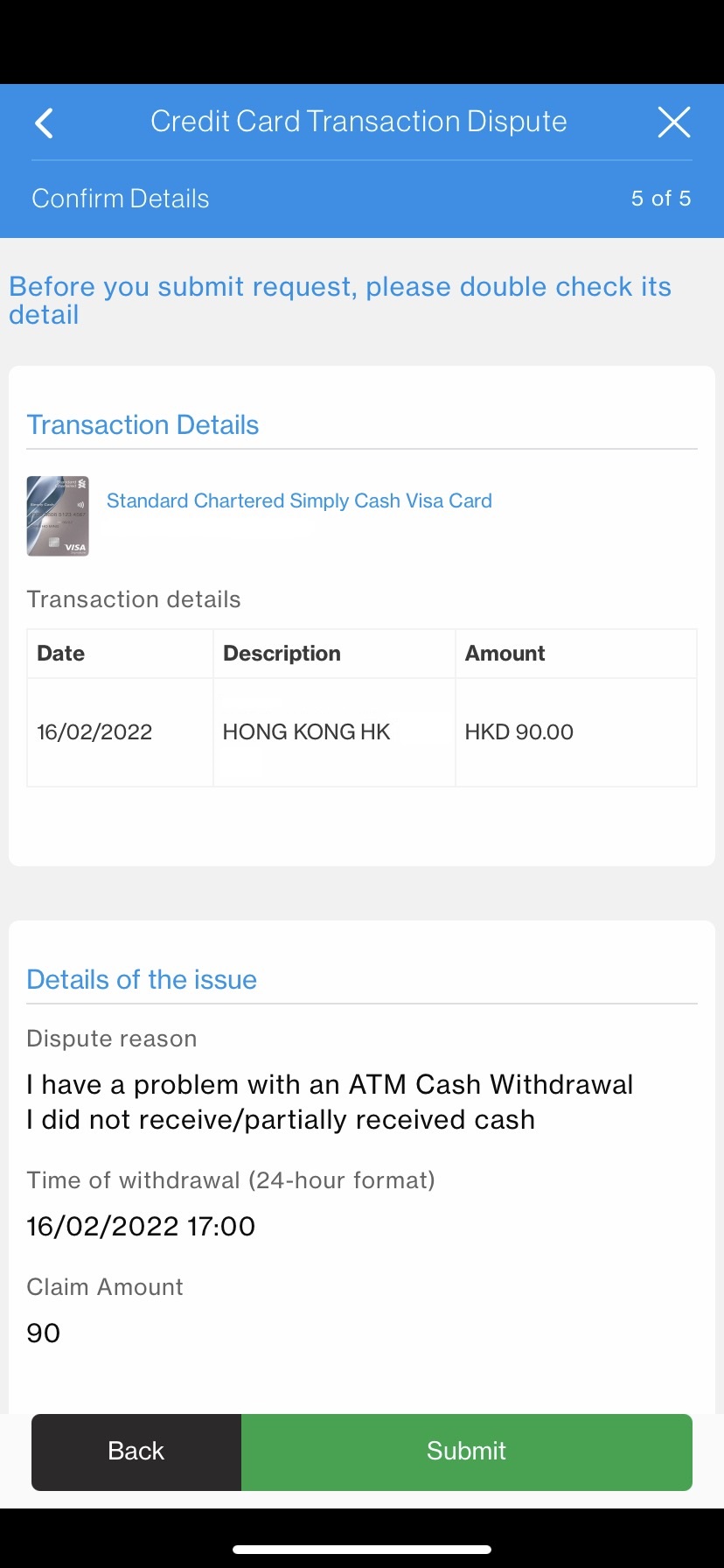Select the Date column header
The height and width of the screenshot is (1568, 724).
click(x=60, y=654)
